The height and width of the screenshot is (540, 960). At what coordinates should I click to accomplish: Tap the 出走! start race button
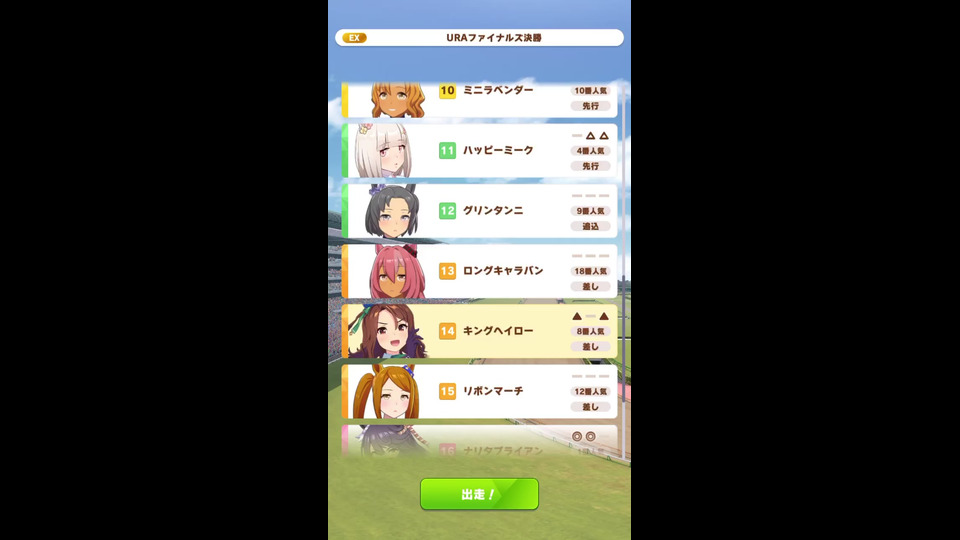tap(479, 494)
